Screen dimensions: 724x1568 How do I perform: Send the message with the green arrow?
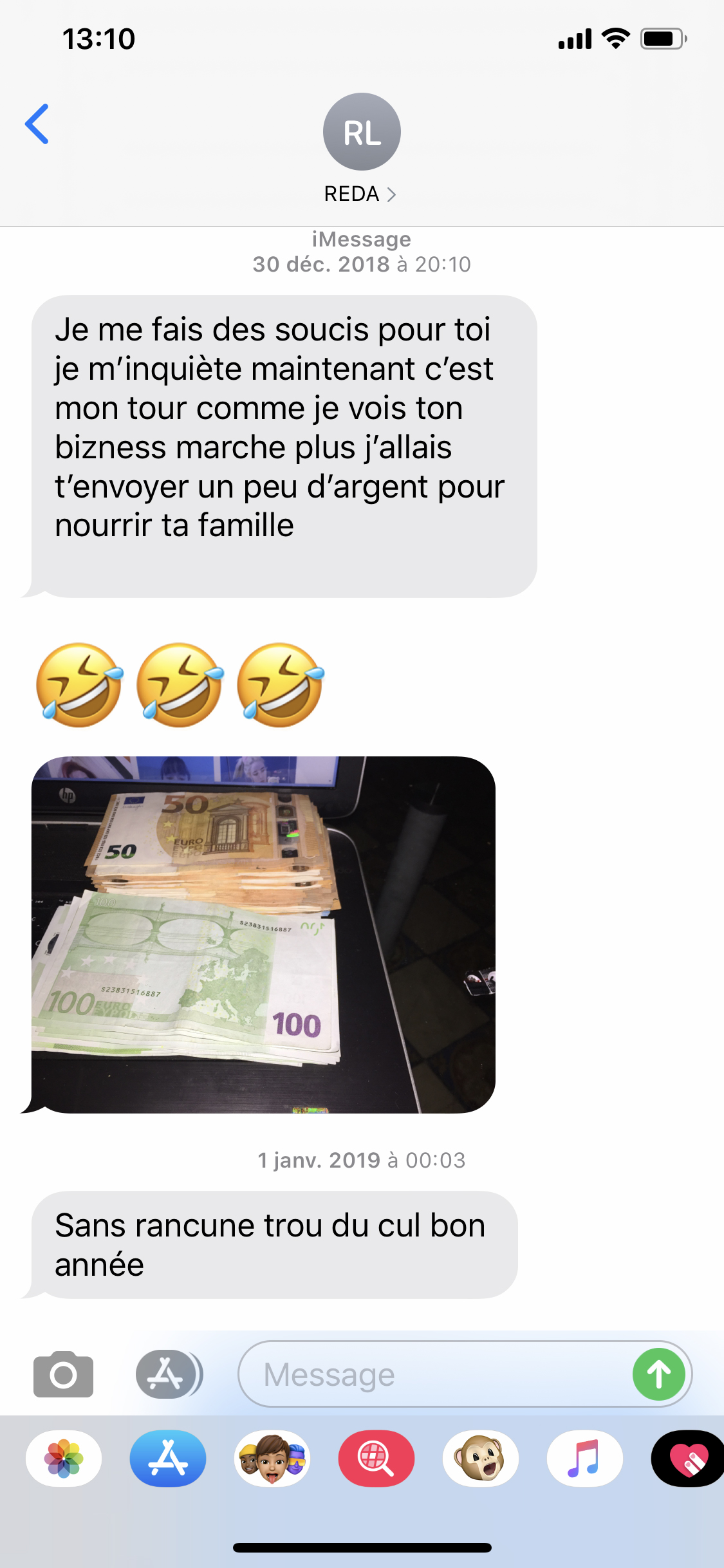pos(658,1375)
